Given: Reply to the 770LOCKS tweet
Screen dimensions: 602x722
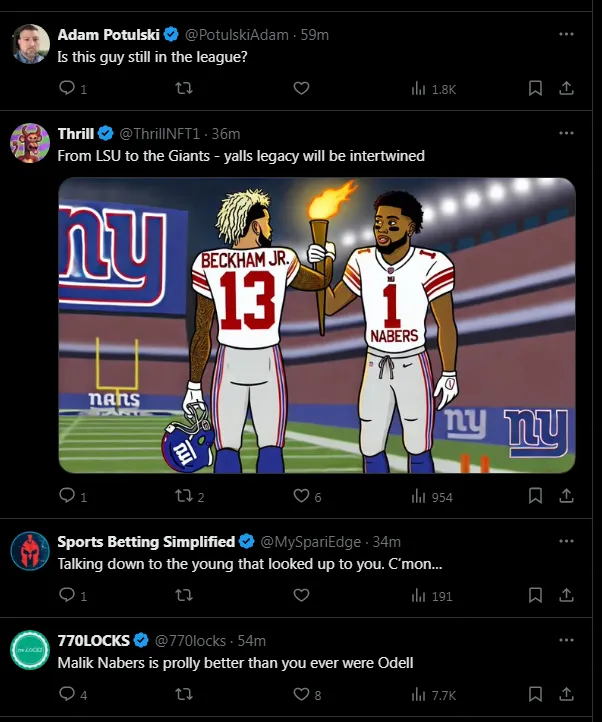Looking at the screenshot, I should [x=68, y=694].
